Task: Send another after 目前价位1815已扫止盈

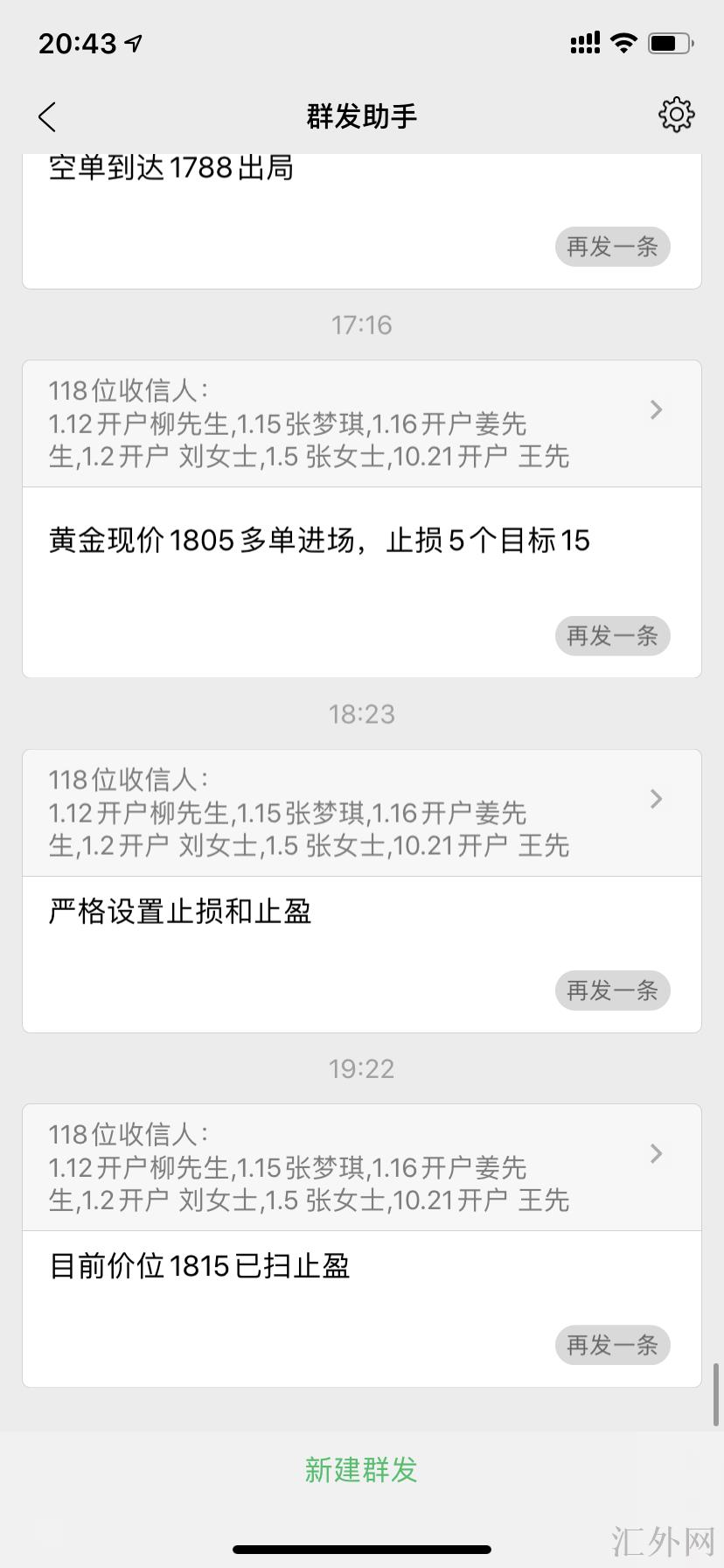Action: click(612, 1345)
